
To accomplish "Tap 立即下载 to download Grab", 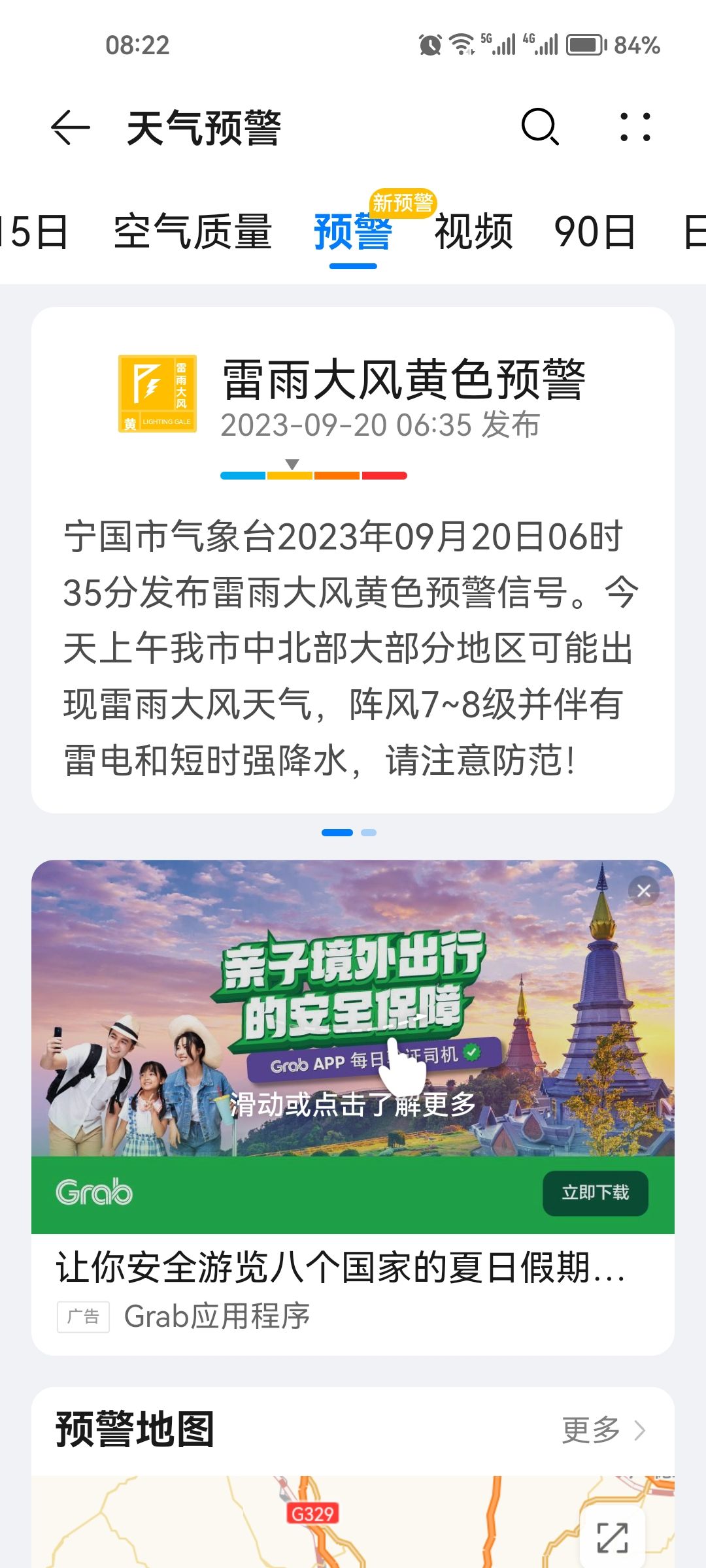I will (x=595, y=1193).
